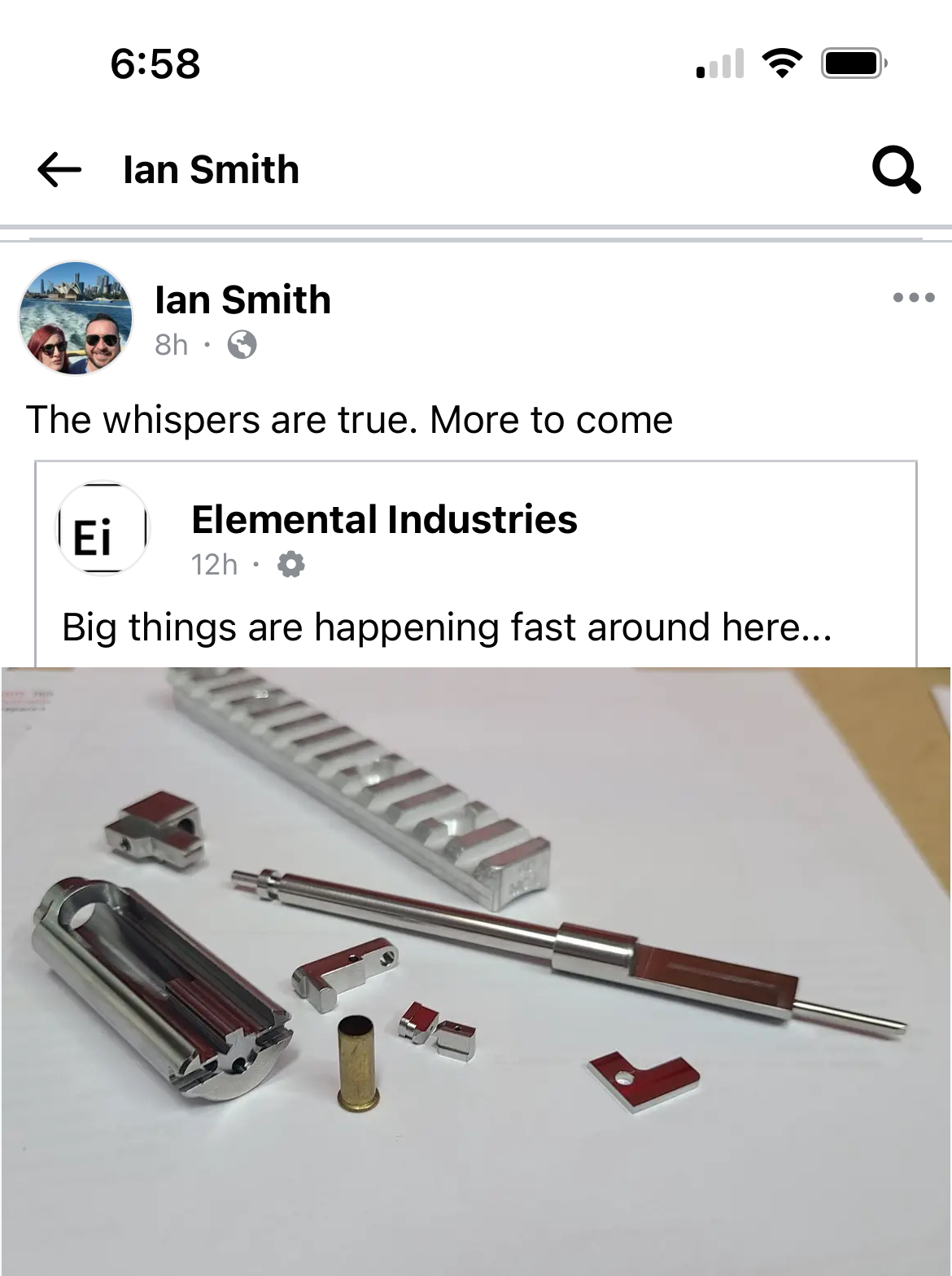Tap the Elemental Industries Ei avatar
The height and width of the screenshot is (1276, 952).
coord(103,529)
